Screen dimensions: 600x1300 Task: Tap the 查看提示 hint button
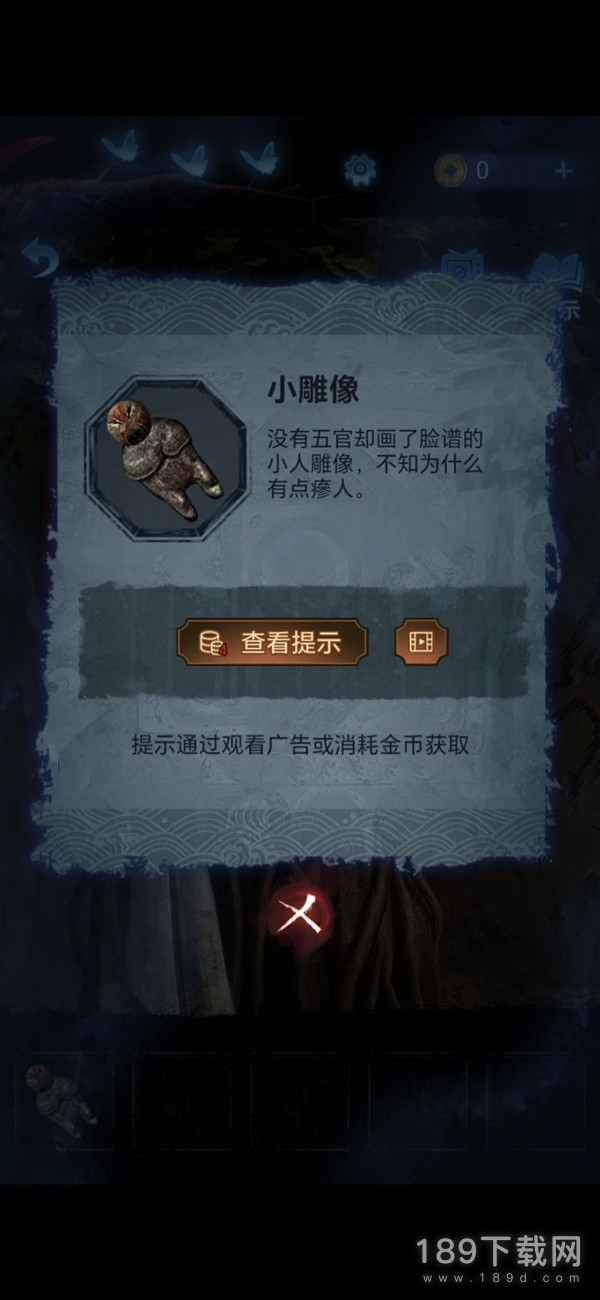point(273,641)
